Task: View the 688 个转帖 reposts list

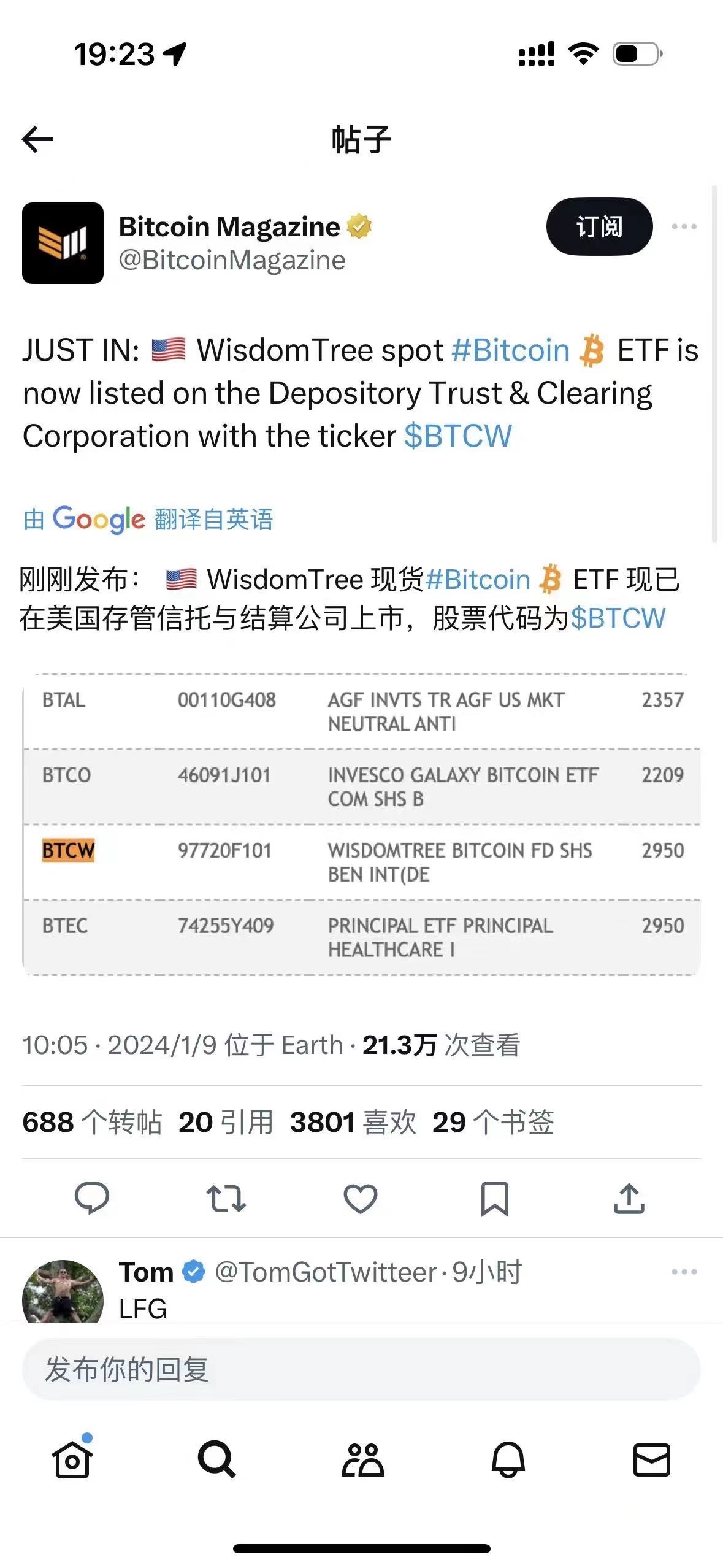Action: click(92, 1122)
